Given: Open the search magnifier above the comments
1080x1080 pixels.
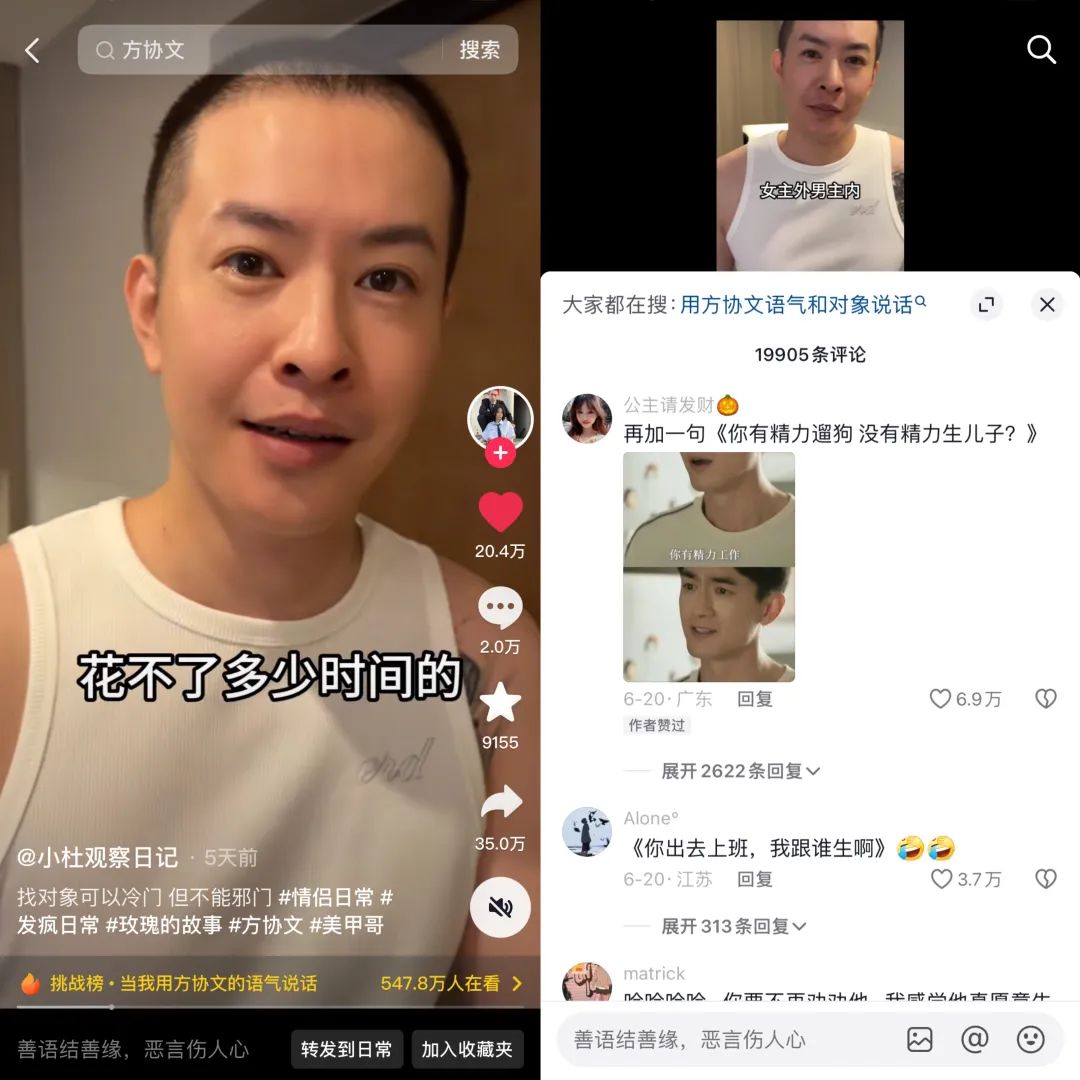Looking at the screenshot, I should pos(1041,49).
